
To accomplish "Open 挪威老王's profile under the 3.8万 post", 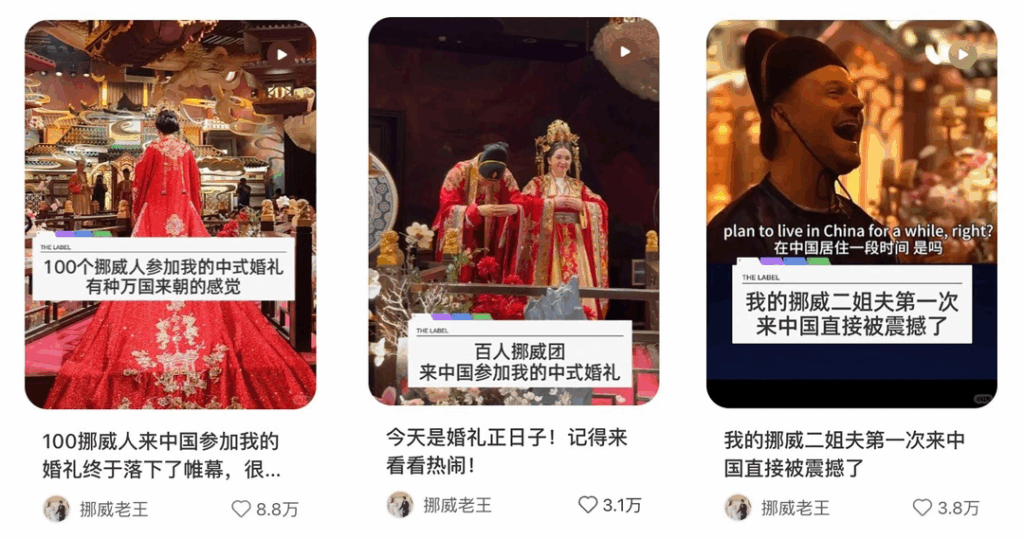I will click(x=778, y=508).
